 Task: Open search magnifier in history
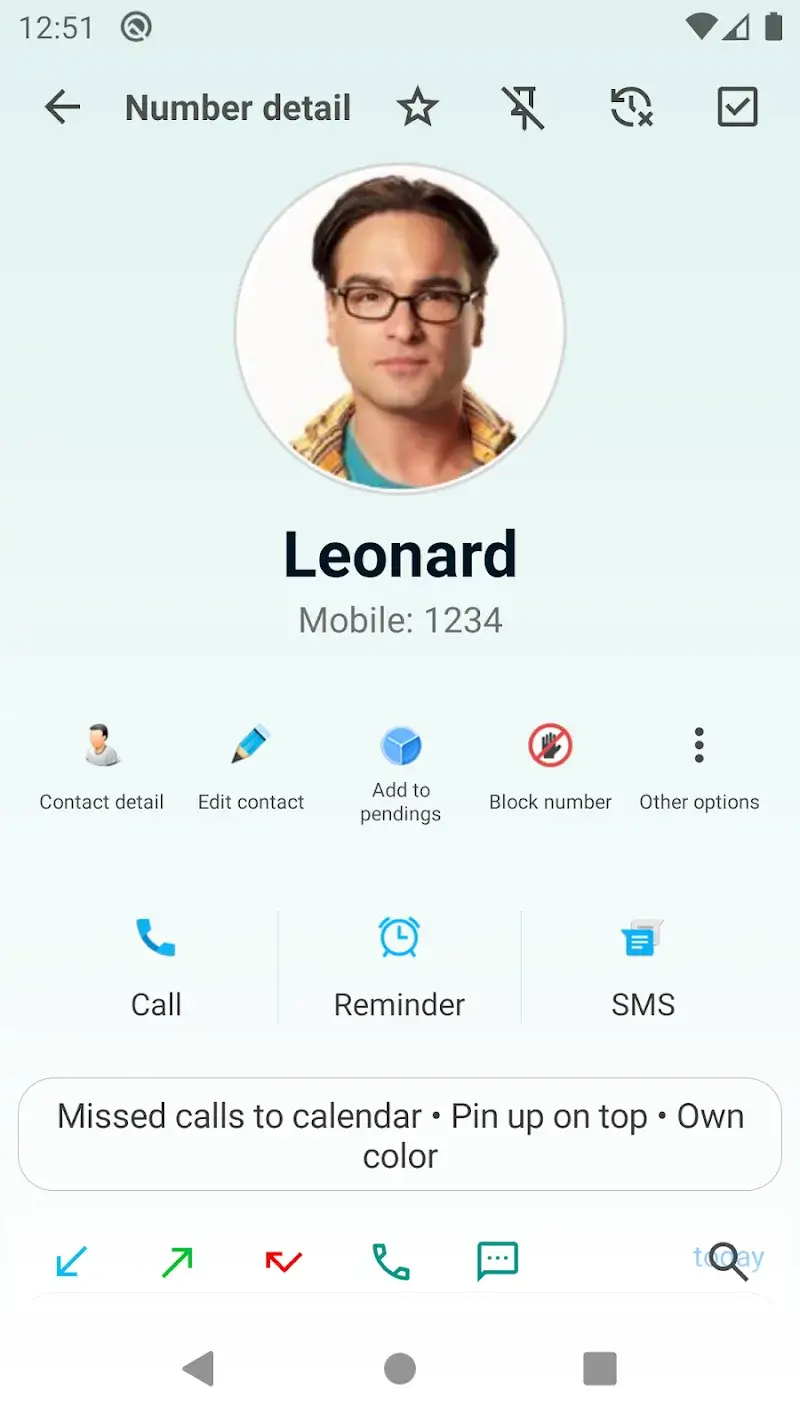tap(727, 1261)
